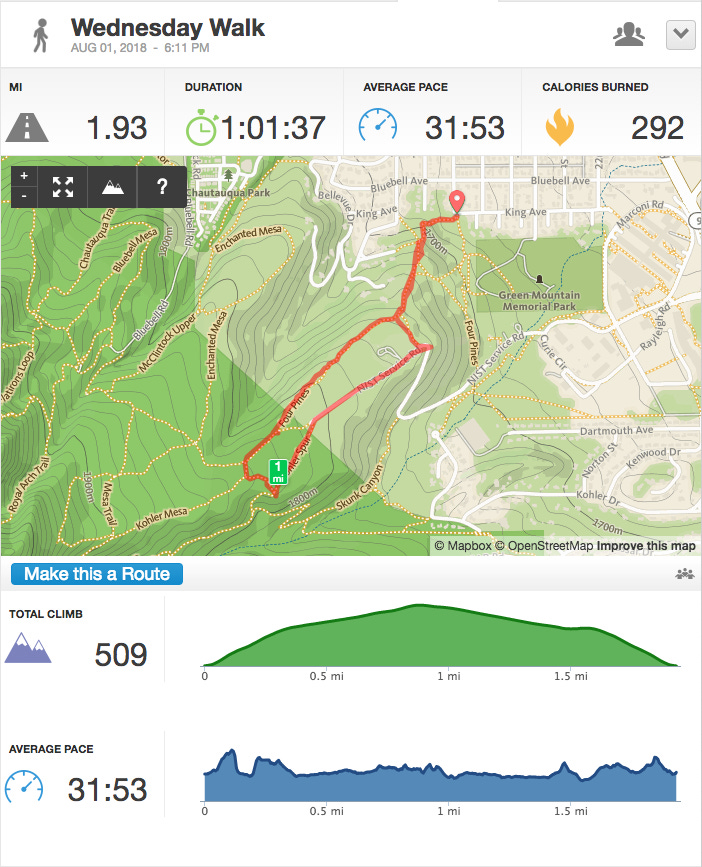Viewport: 702px width, 867px height.
Task: Expand the map to fullscreen
Action: pos(62,187)
